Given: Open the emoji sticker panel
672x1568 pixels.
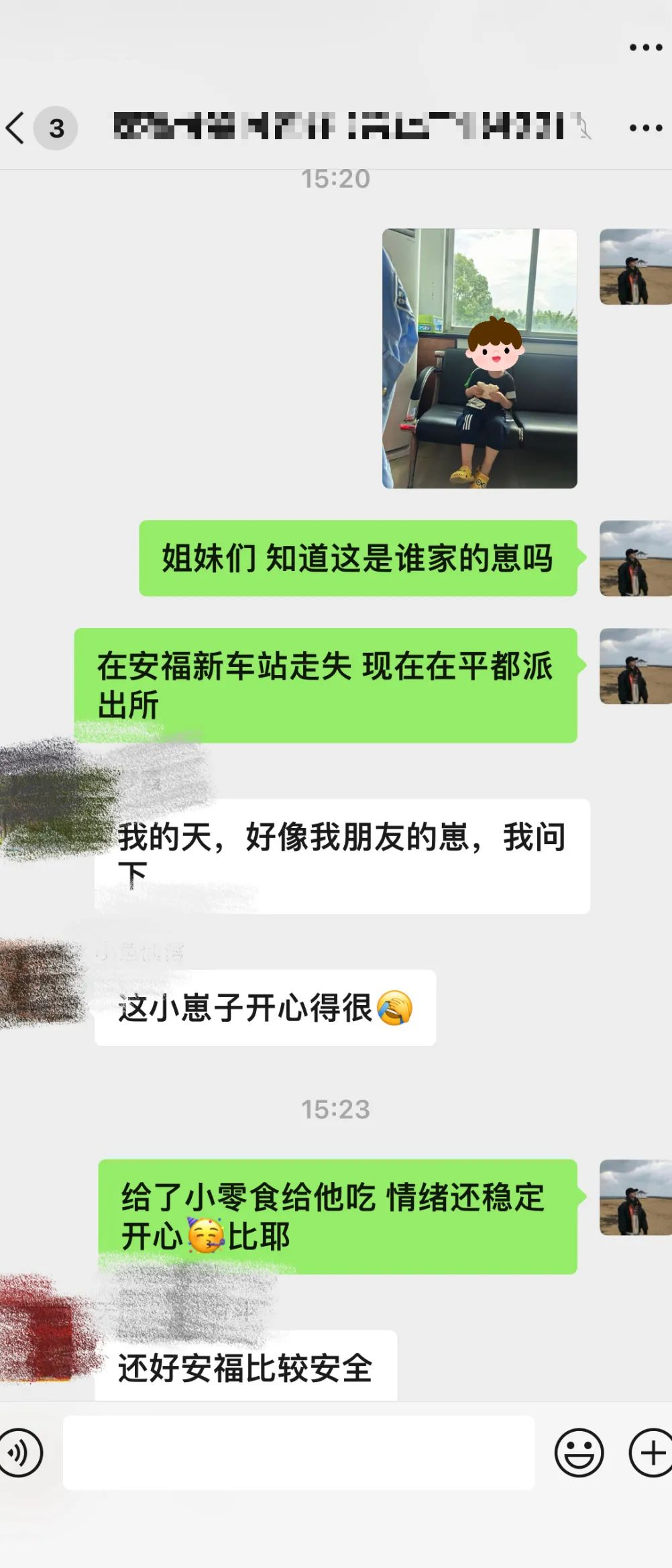Looking at the screenshot, I should [579, 1454].
